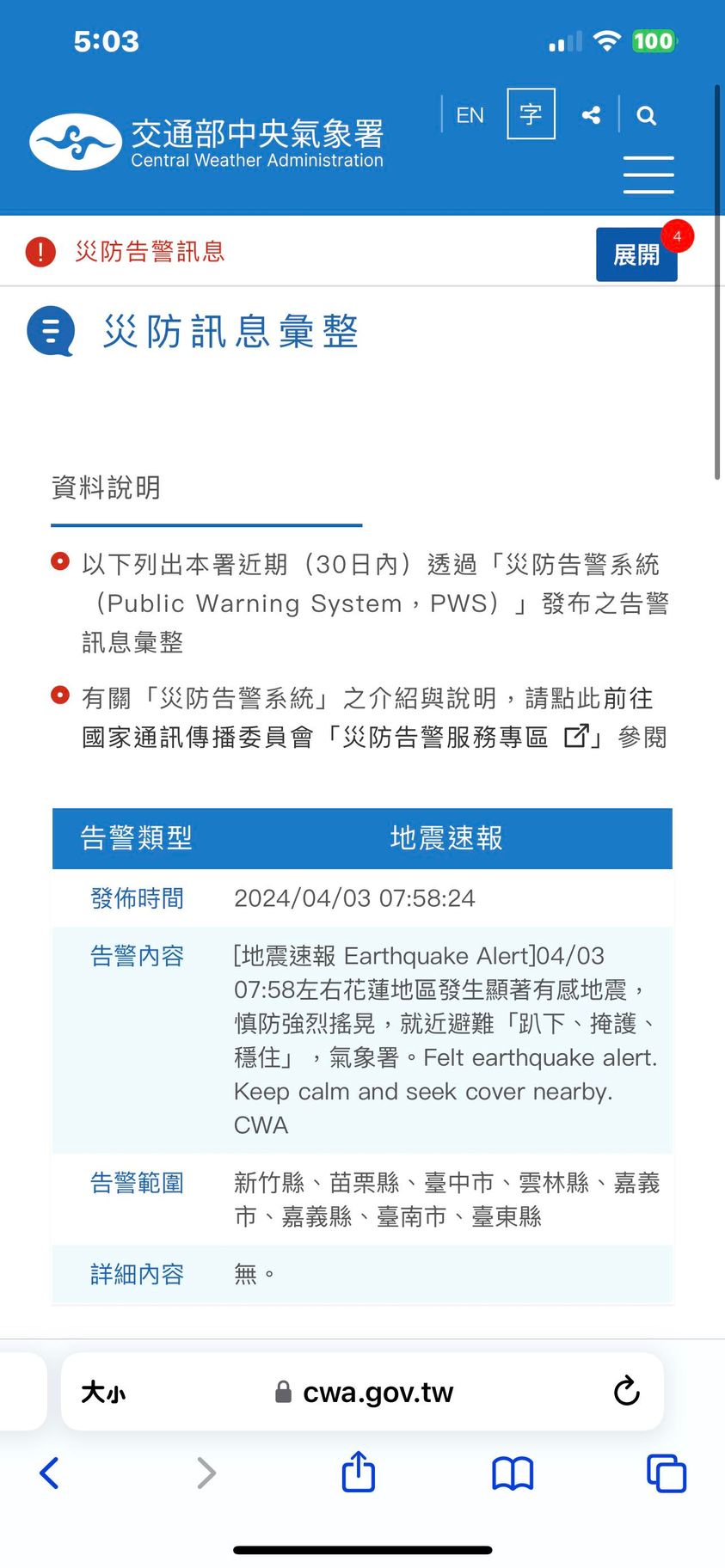Open the site search magnifier
This screenshot has width=725, height=1568.
coord(647,116)
